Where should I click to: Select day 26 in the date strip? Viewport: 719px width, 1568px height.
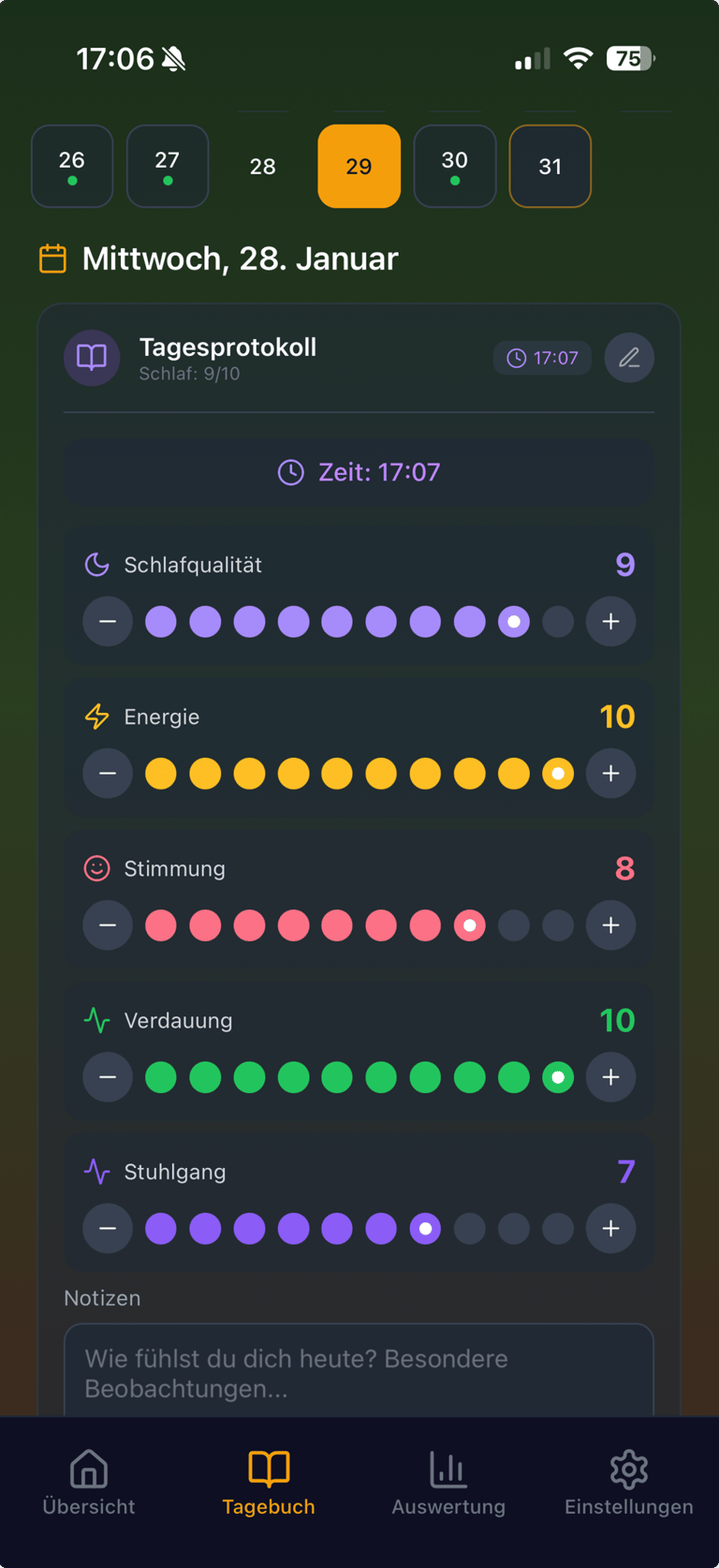coord(72,166)
